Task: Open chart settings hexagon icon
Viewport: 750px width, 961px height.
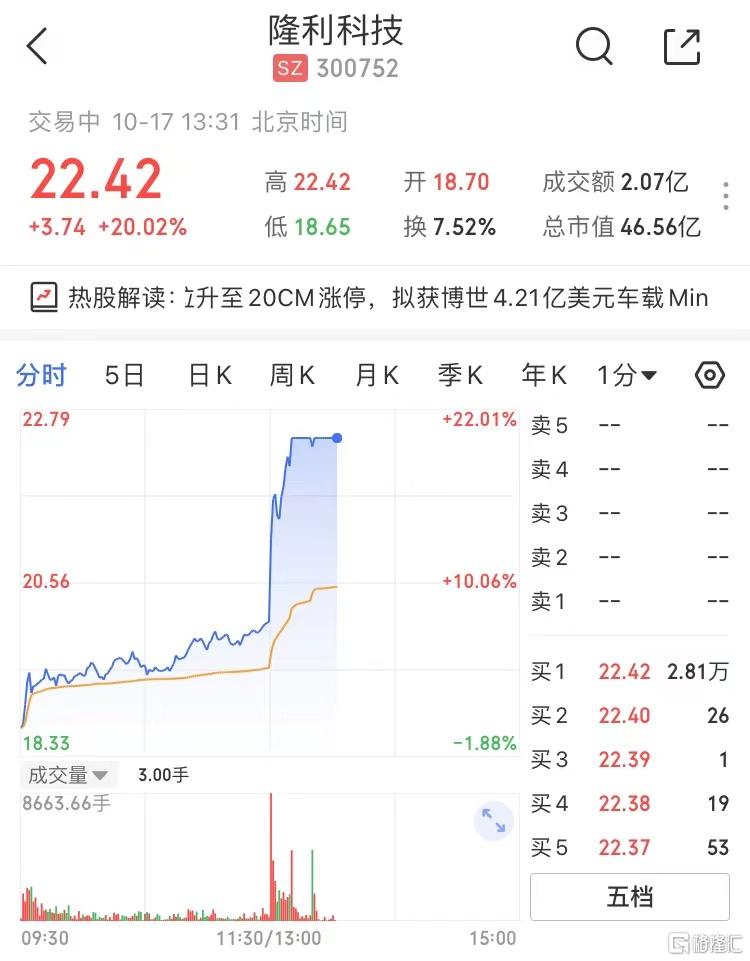Action: [709, 375]
